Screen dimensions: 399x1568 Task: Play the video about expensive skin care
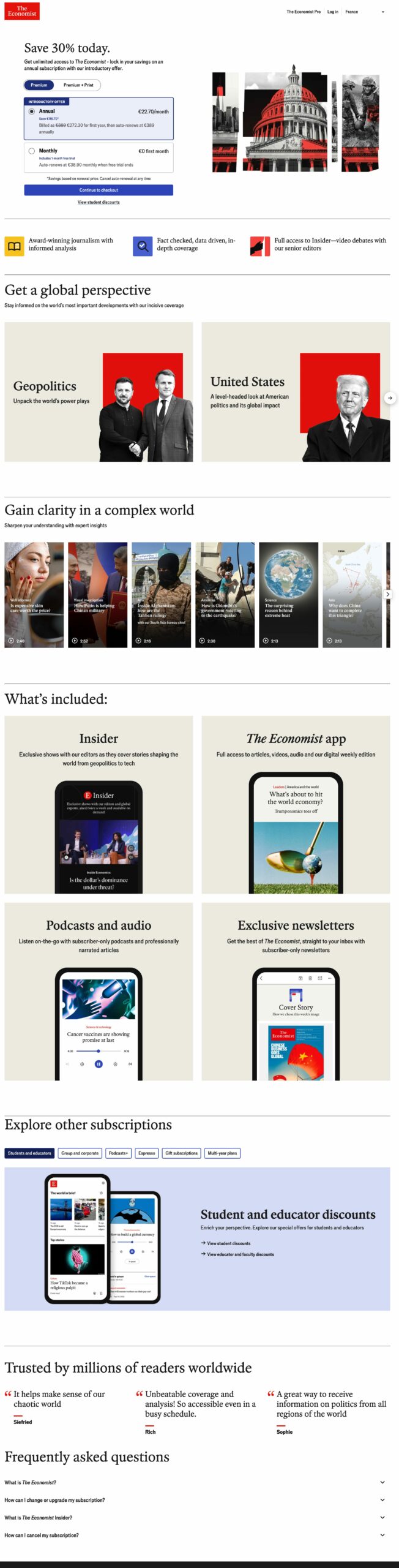coord(34,595)
